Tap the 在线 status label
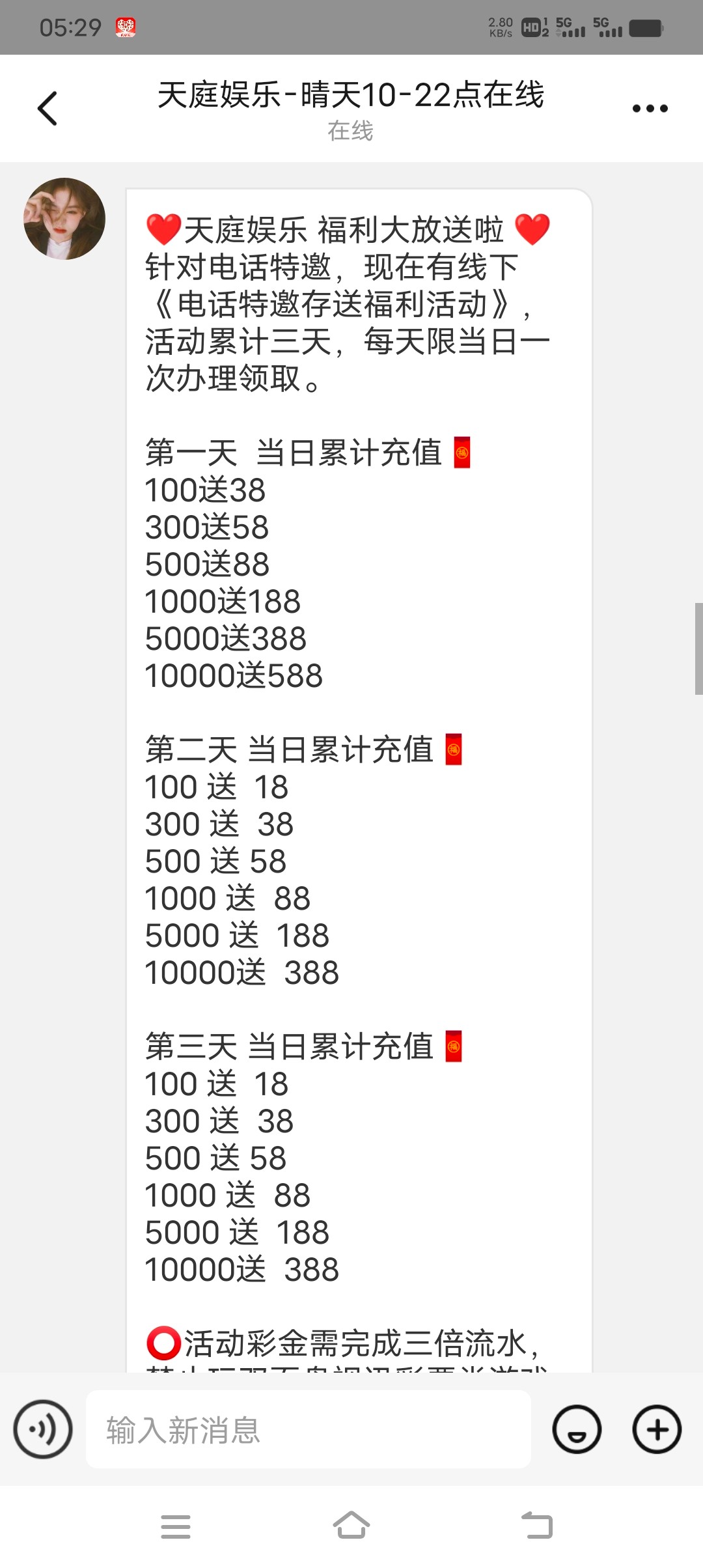Screen dimensions: 703x1568 pyautogui.click(x=350, y=132)
